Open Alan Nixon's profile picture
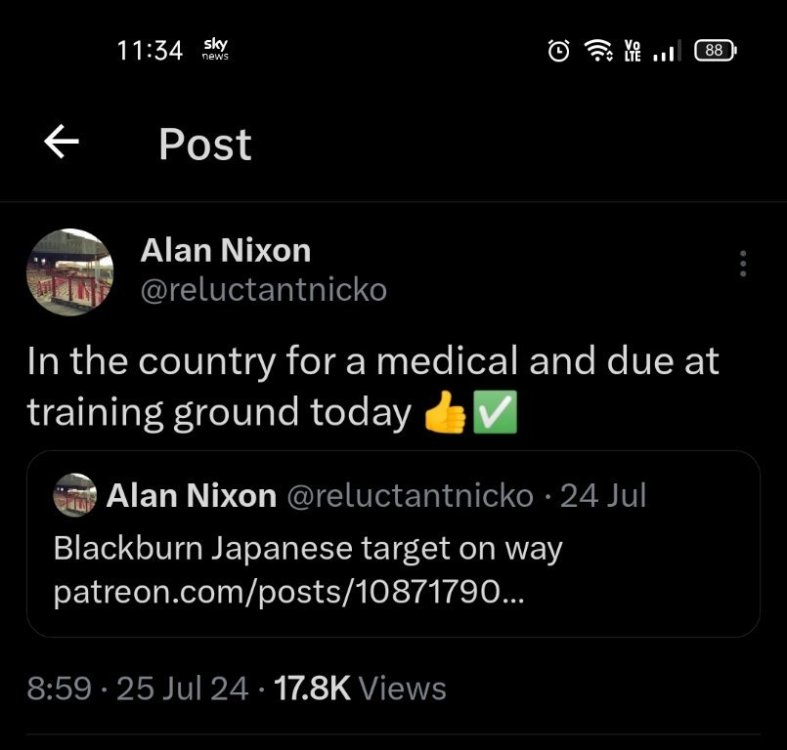 click(70, 272)
